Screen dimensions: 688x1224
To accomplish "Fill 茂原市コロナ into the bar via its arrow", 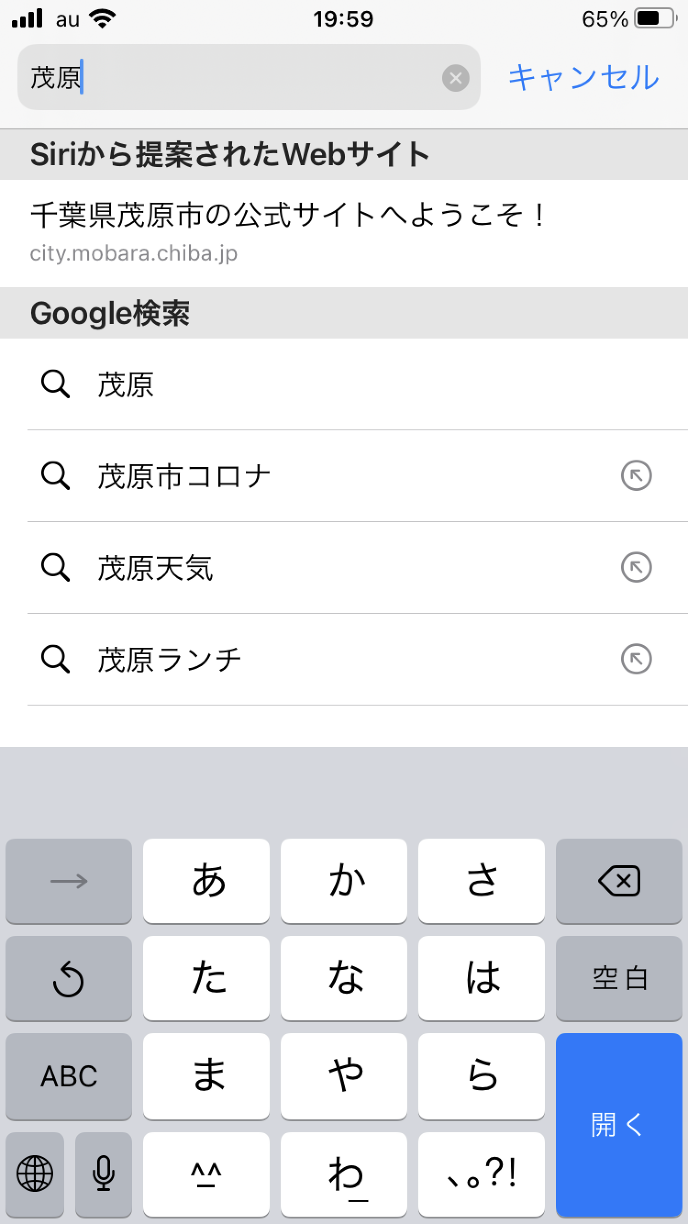I will (x=636, y=476).
